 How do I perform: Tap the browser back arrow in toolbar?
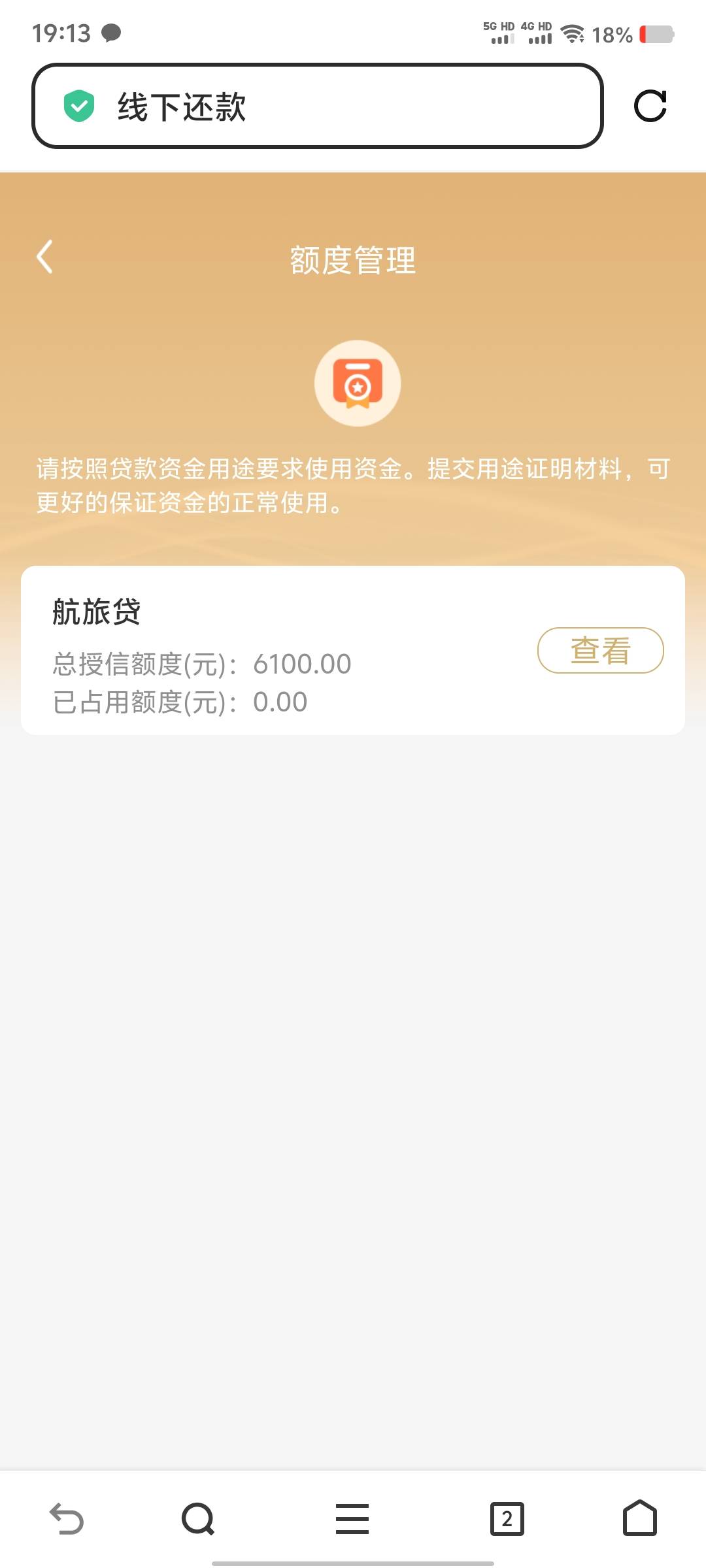[67, 1518]
